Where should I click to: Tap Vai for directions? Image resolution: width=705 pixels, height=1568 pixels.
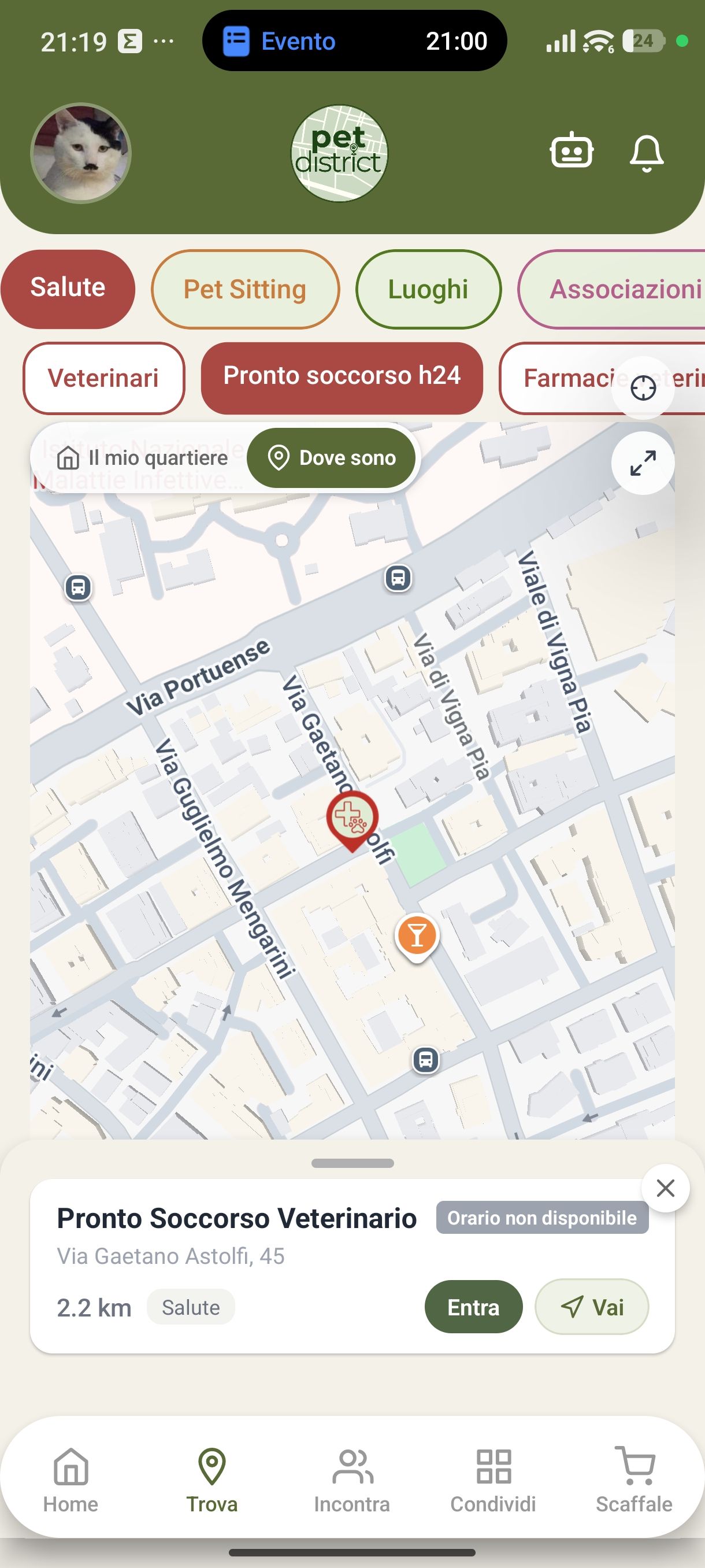592,1307
